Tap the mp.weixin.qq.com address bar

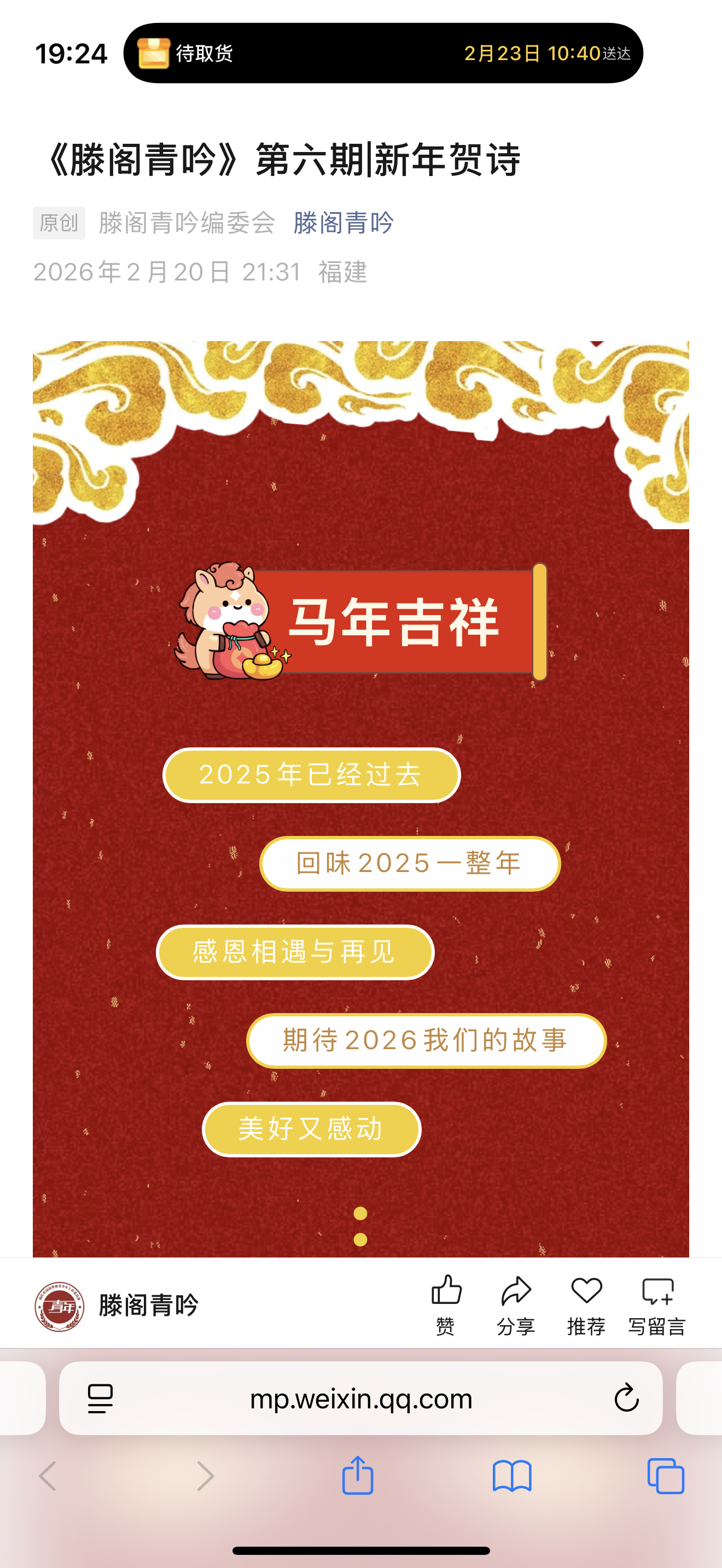point(361,1399)
